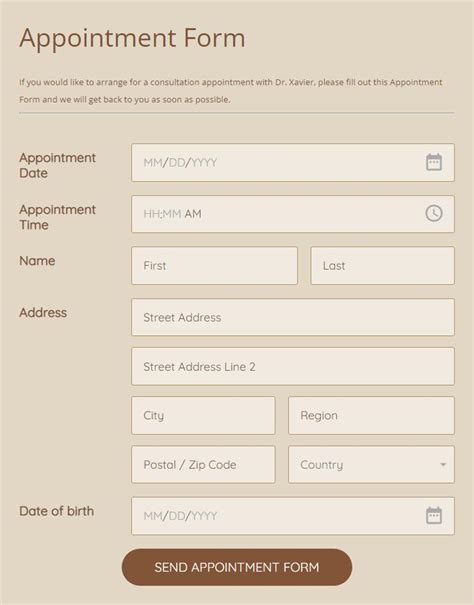This screenshot has width=474, height=605.
Task: Focus the First name field
Action: pos(214,265)
